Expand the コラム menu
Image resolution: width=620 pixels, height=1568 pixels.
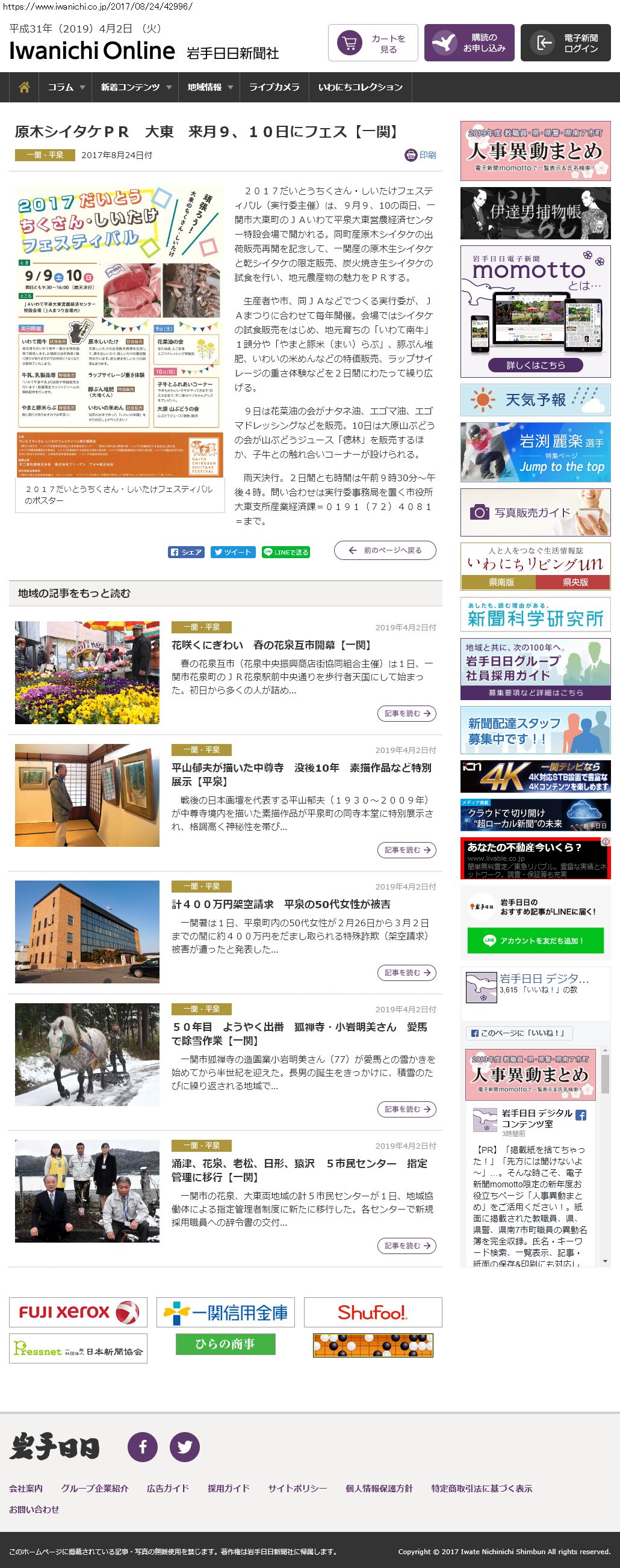click(x=66, y=87)
